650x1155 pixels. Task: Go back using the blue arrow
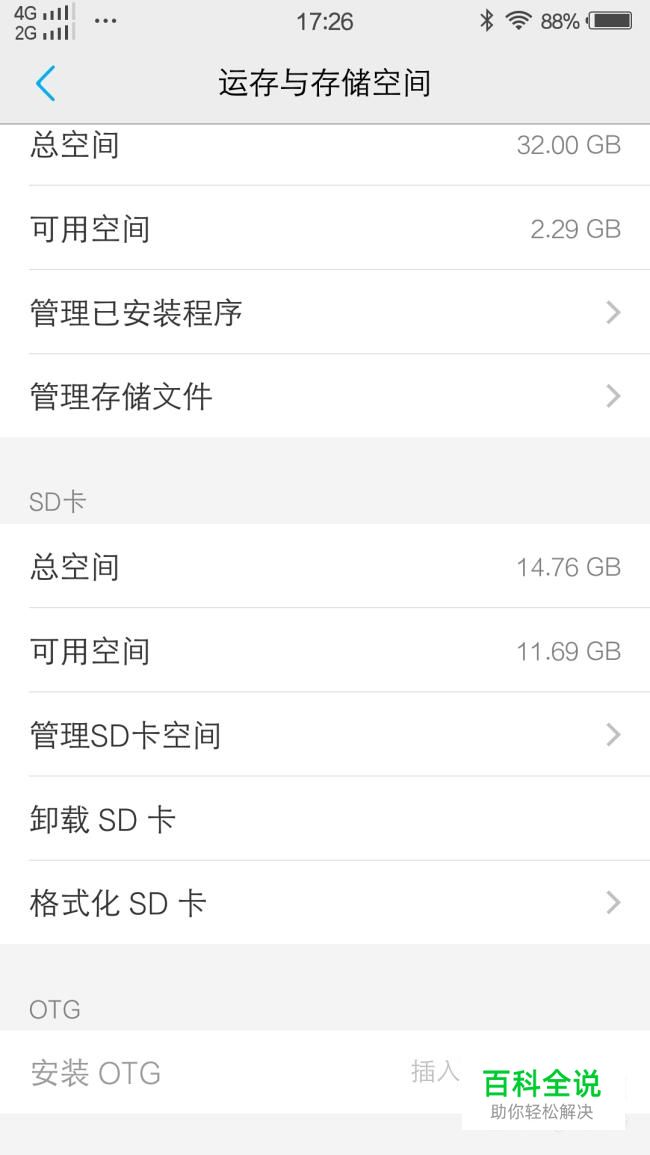coord(45,83)
